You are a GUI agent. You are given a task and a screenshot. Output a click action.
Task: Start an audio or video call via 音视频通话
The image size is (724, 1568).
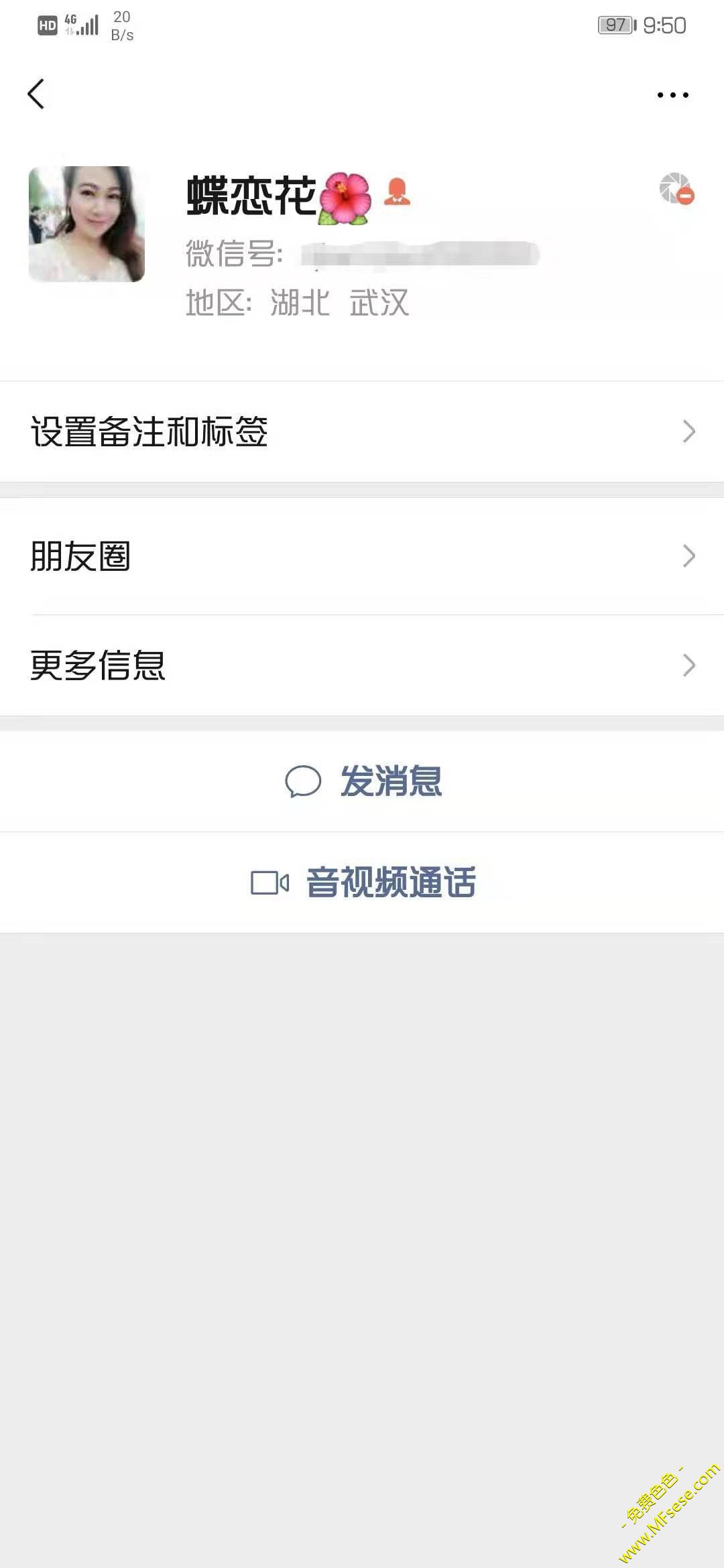point(363,883)
